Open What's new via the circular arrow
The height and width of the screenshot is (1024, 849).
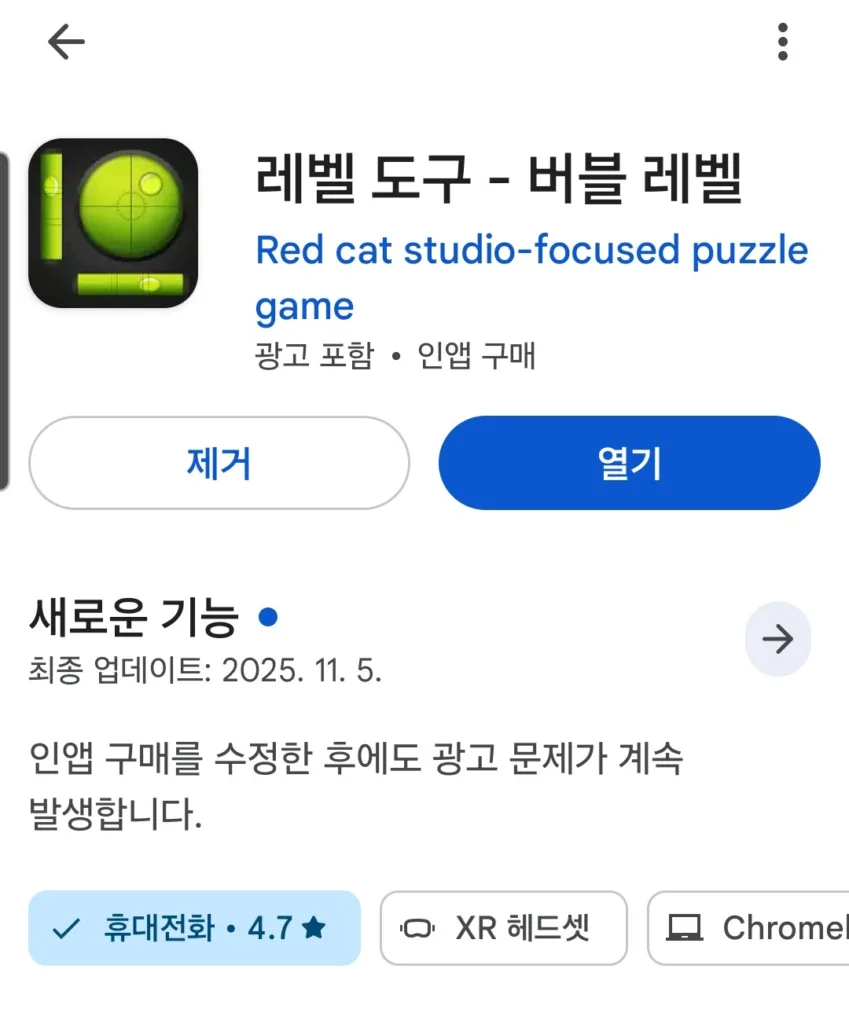coord(779,640)
